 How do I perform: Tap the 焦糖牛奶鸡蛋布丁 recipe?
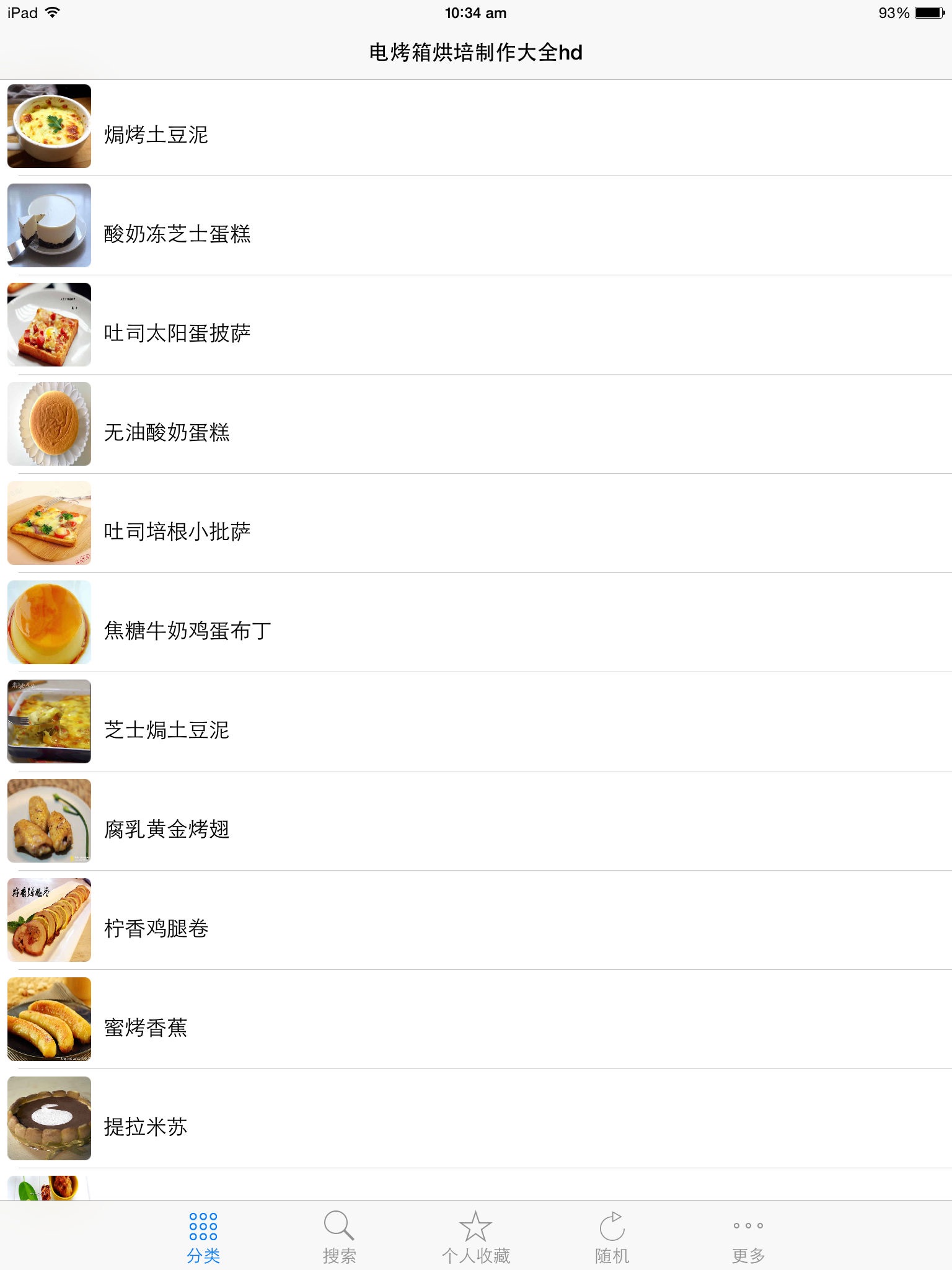tap(187, 630)
